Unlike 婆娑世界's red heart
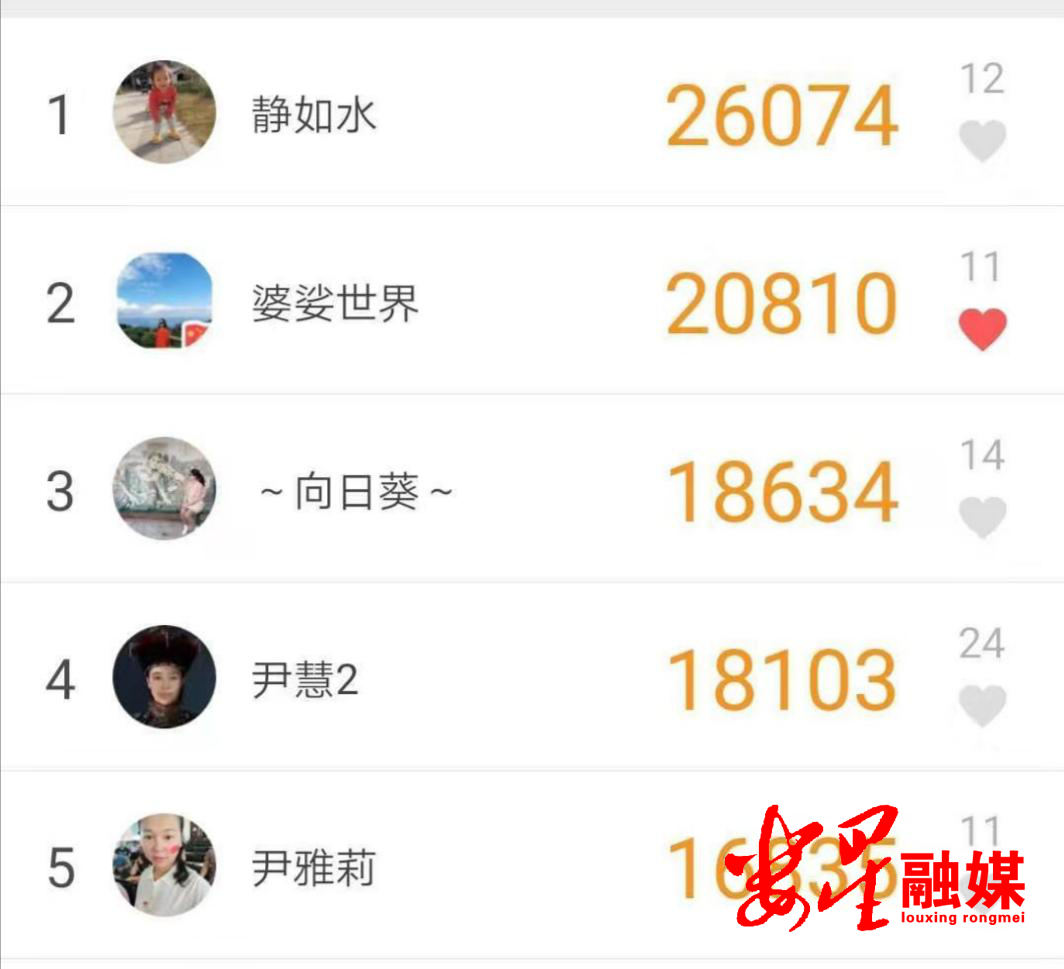The width and height of the screenshot is (1064, 969). tap(982, 329)
